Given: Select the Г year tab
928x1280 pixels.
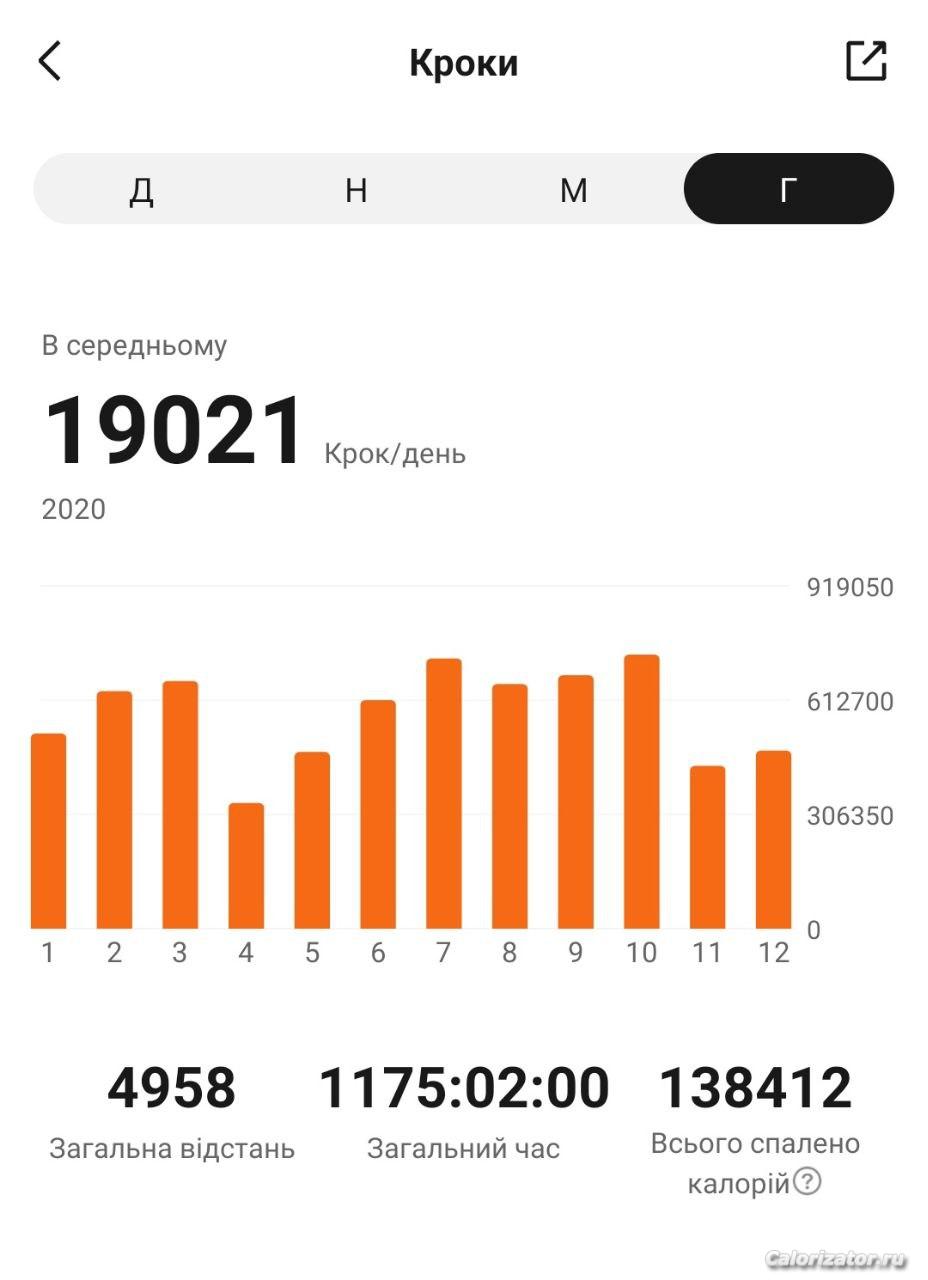Looking at the screenshot, I should (788, 189).
